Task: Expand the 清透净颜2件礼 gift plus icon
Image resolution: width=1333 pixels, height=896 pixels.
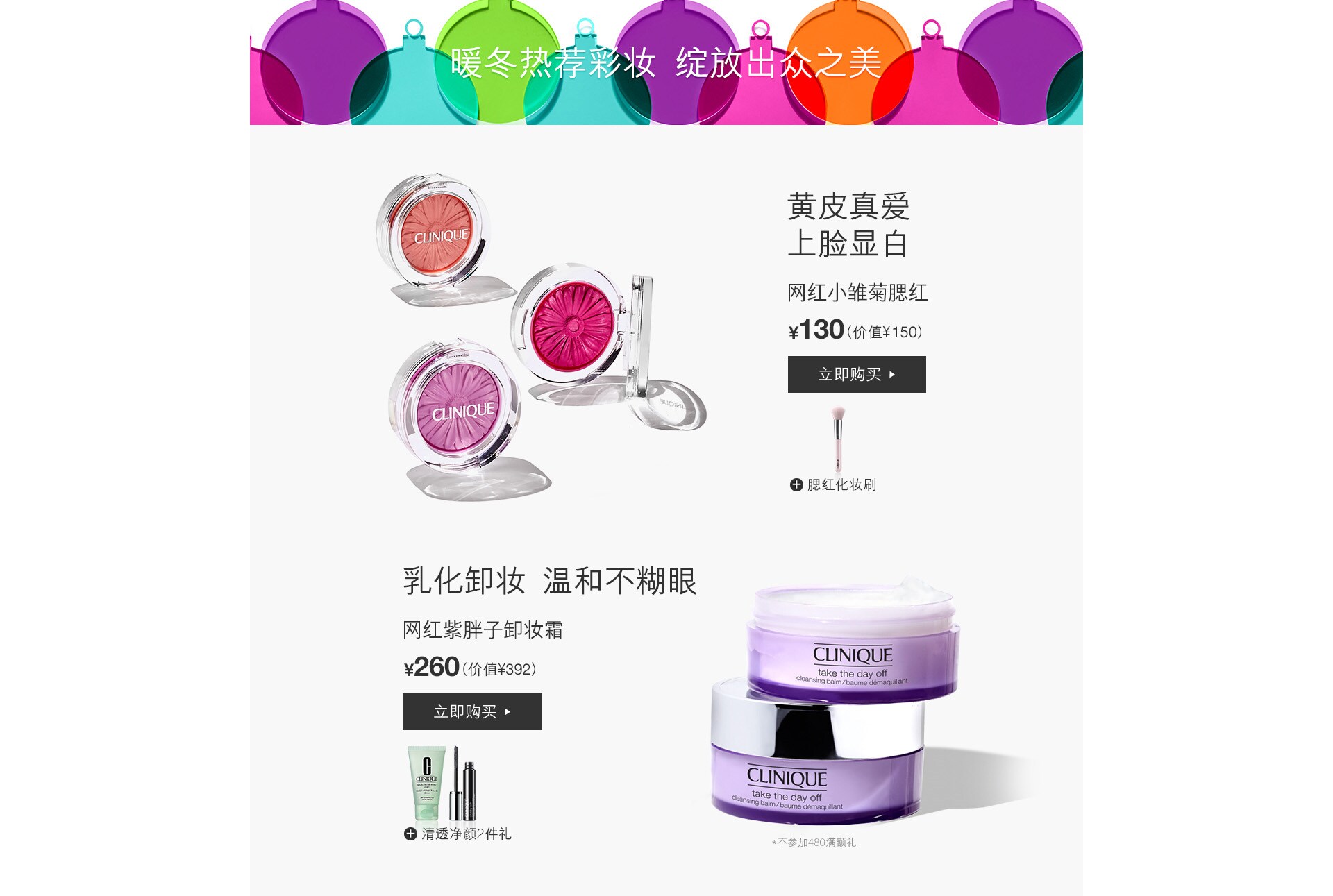Action: tap(410, 834)
